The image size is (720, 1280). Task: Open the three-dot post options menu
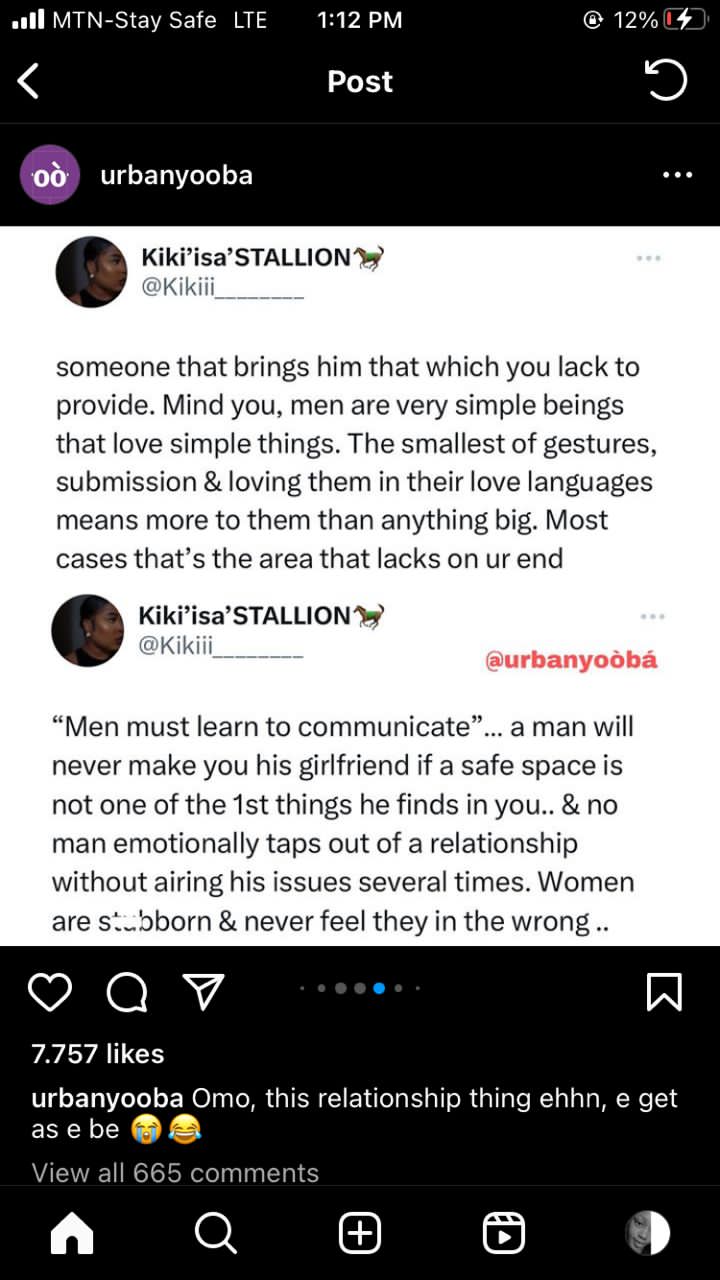(x=677, y=175)
